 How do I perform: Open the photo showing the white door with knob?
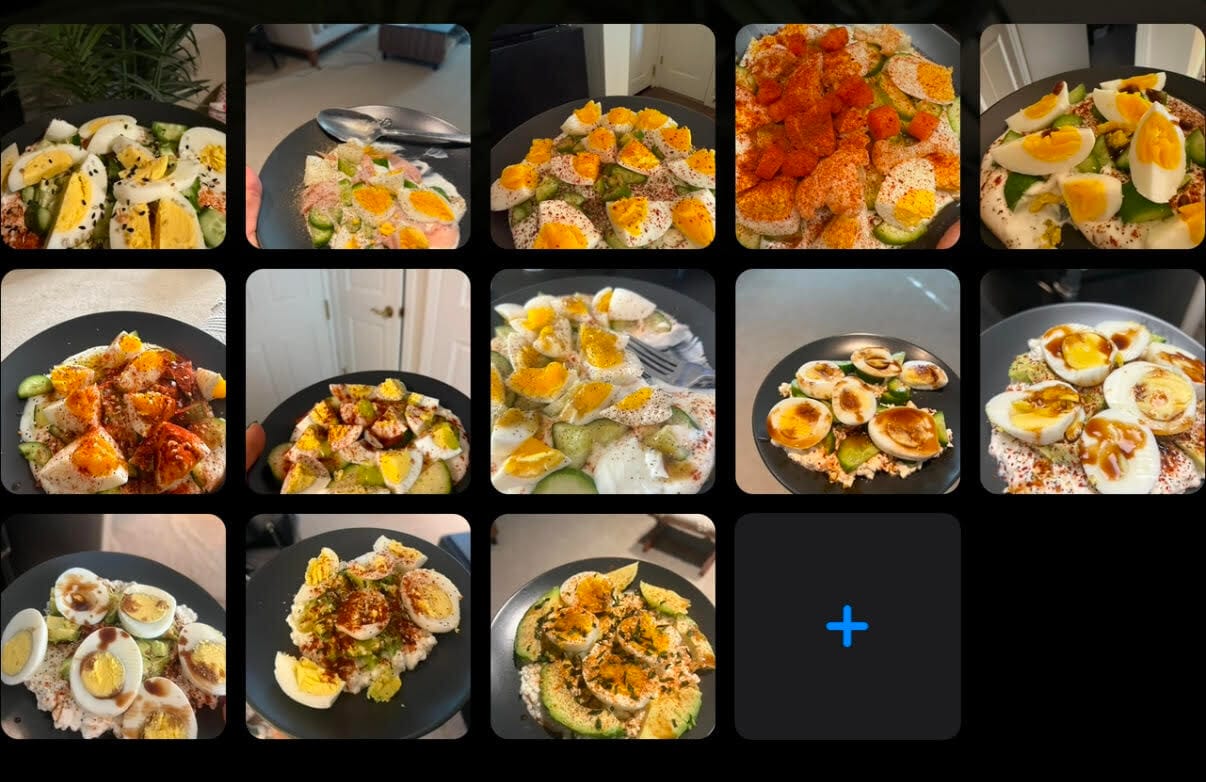point(358,381)
